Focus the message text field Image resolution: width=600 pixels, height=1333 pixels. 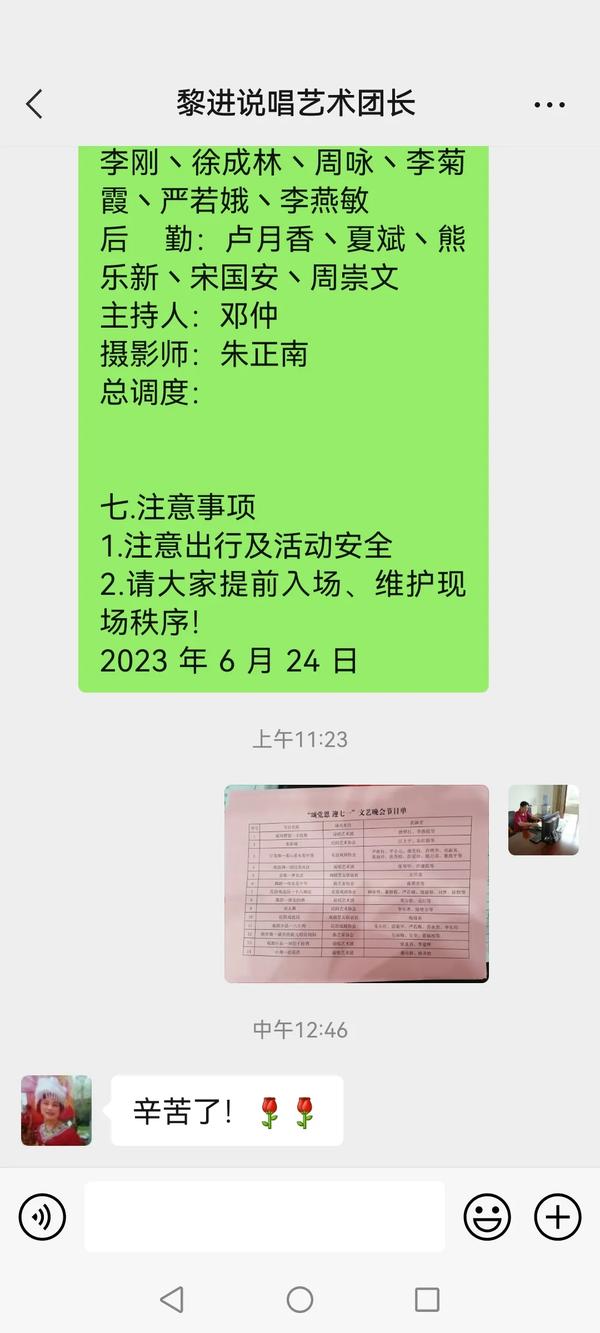(x=264, y=1217)
